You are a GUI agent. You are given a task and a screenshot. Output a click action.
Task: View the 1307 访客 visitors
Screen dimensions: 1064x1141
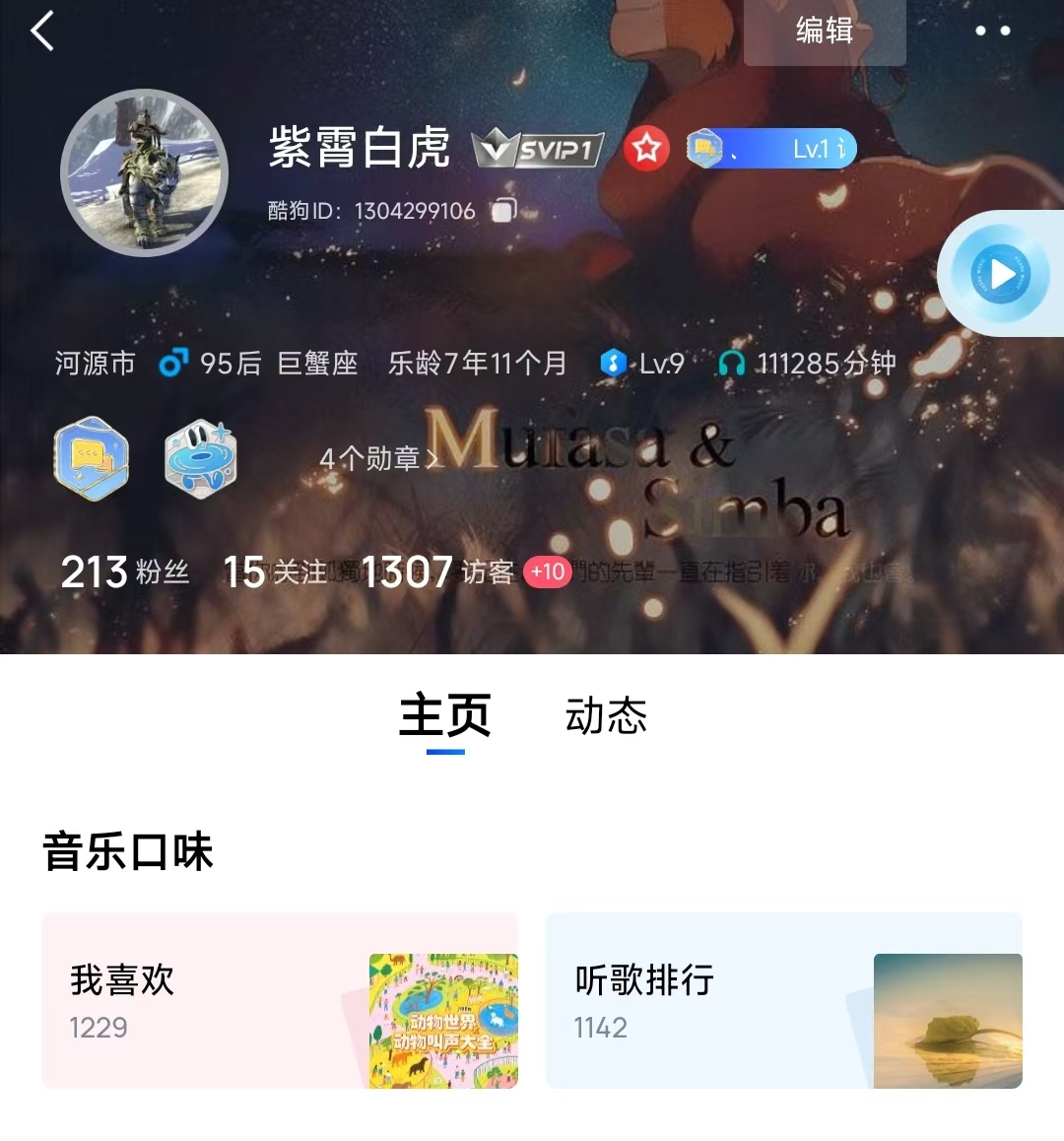437,571
